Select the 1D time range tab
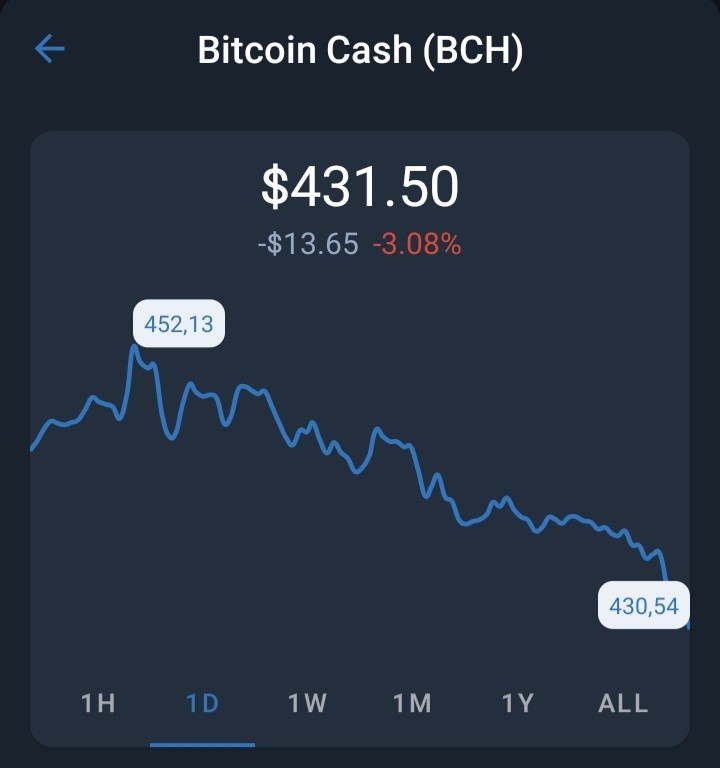Viewport: 720px width, 768px height. pyautogui.click(x=203, y=703)
